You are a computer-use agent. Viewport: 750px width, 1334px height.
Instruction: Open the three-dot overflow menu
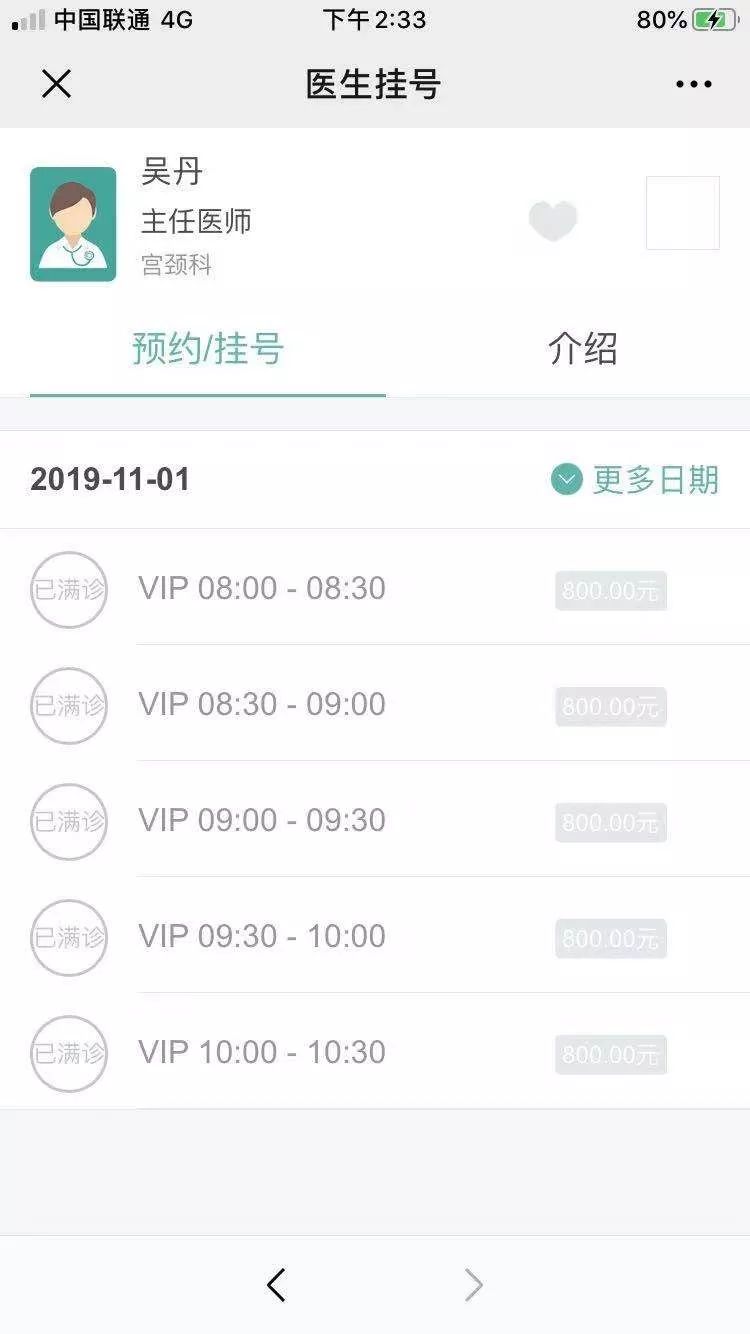tap(693, 84)
